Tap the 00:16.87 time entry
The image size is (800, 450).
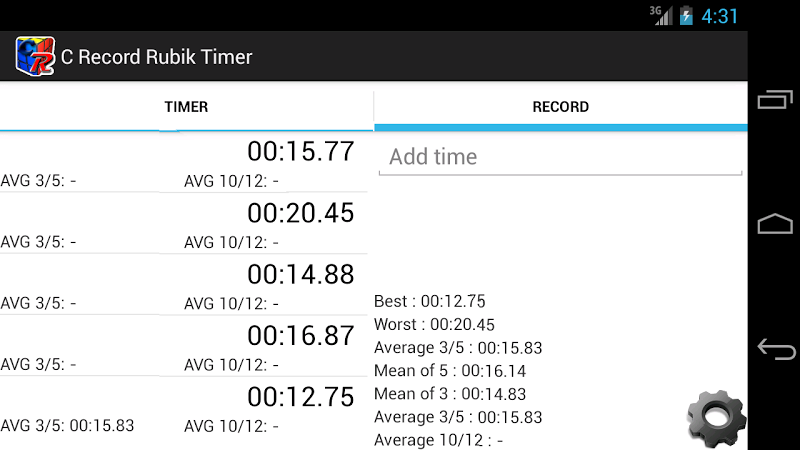(300, 336)
